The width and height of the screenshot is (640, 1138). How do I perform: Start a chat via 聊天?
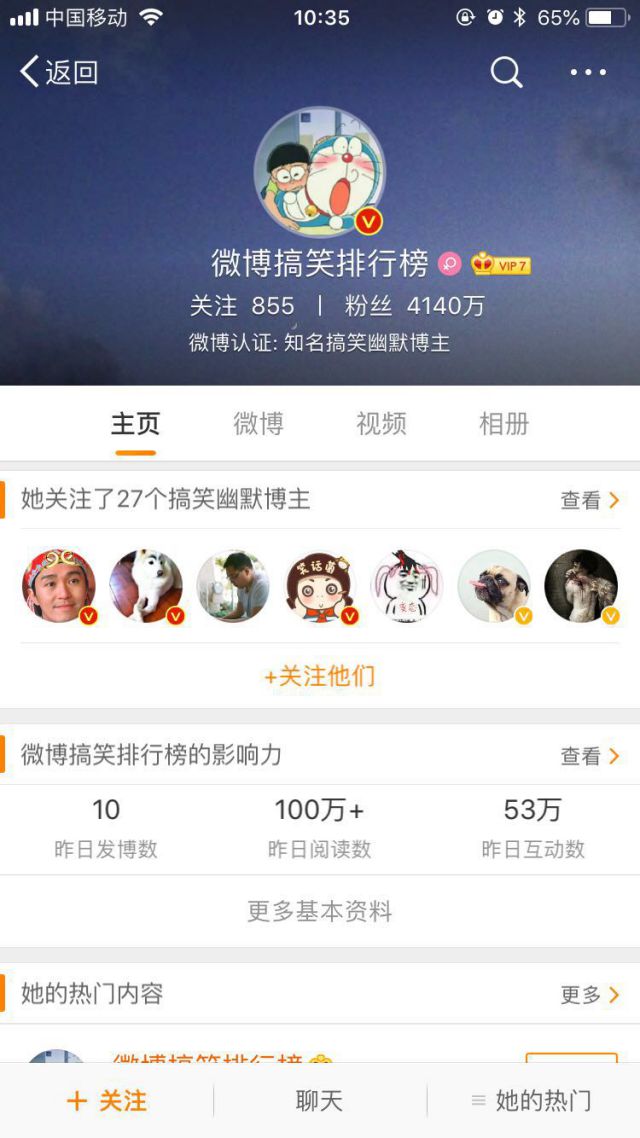click(x=320, y=1101)
